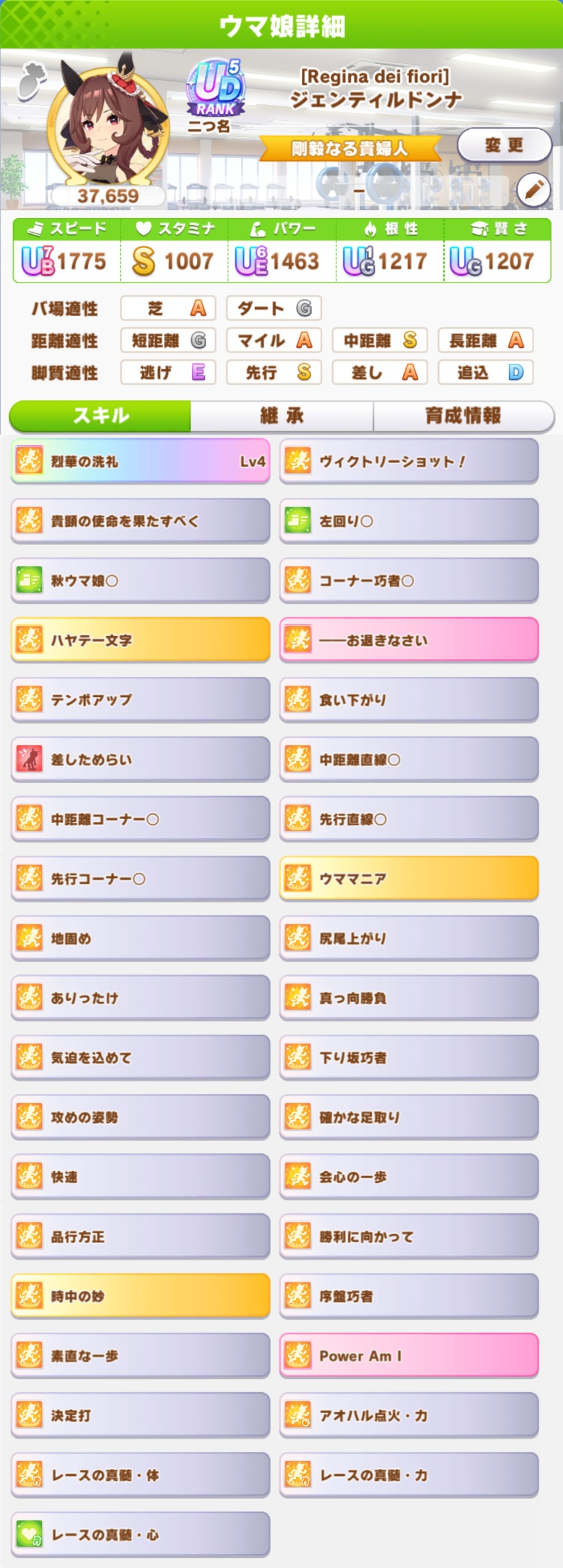The image size is (563, 1568).
Task: Show details for 左回り○
Action: pos(409,521)
